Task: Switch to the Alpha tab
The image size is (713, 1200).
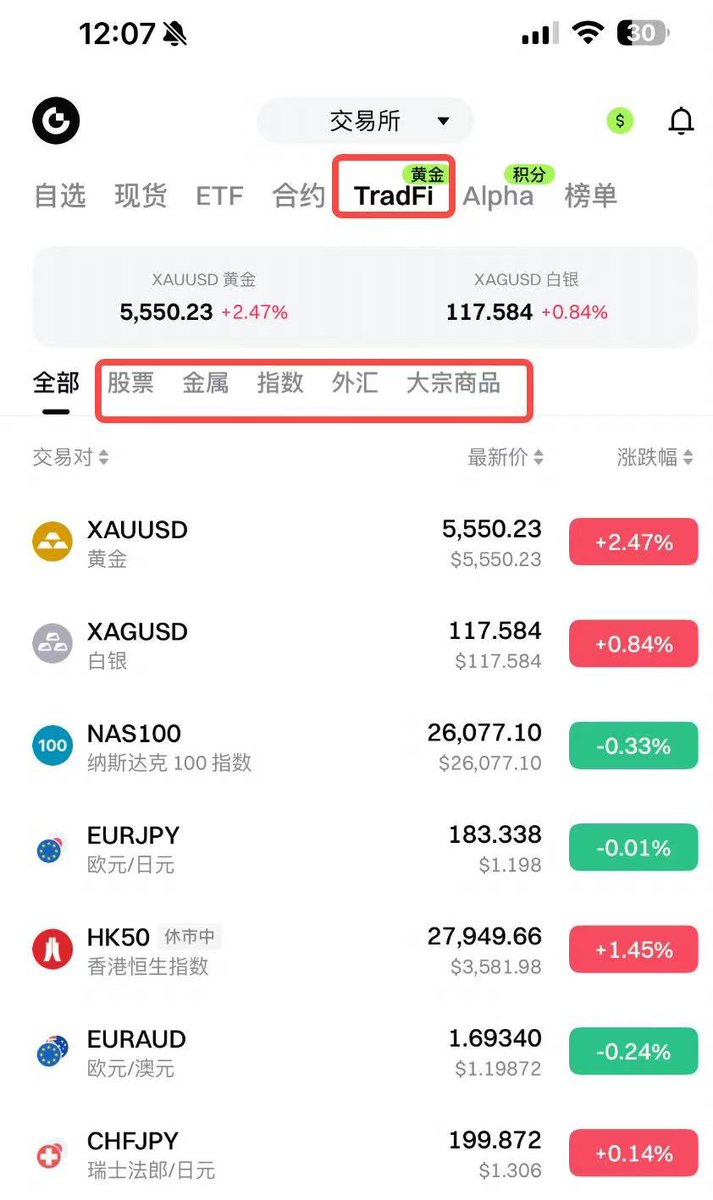Action: point(498,196)
